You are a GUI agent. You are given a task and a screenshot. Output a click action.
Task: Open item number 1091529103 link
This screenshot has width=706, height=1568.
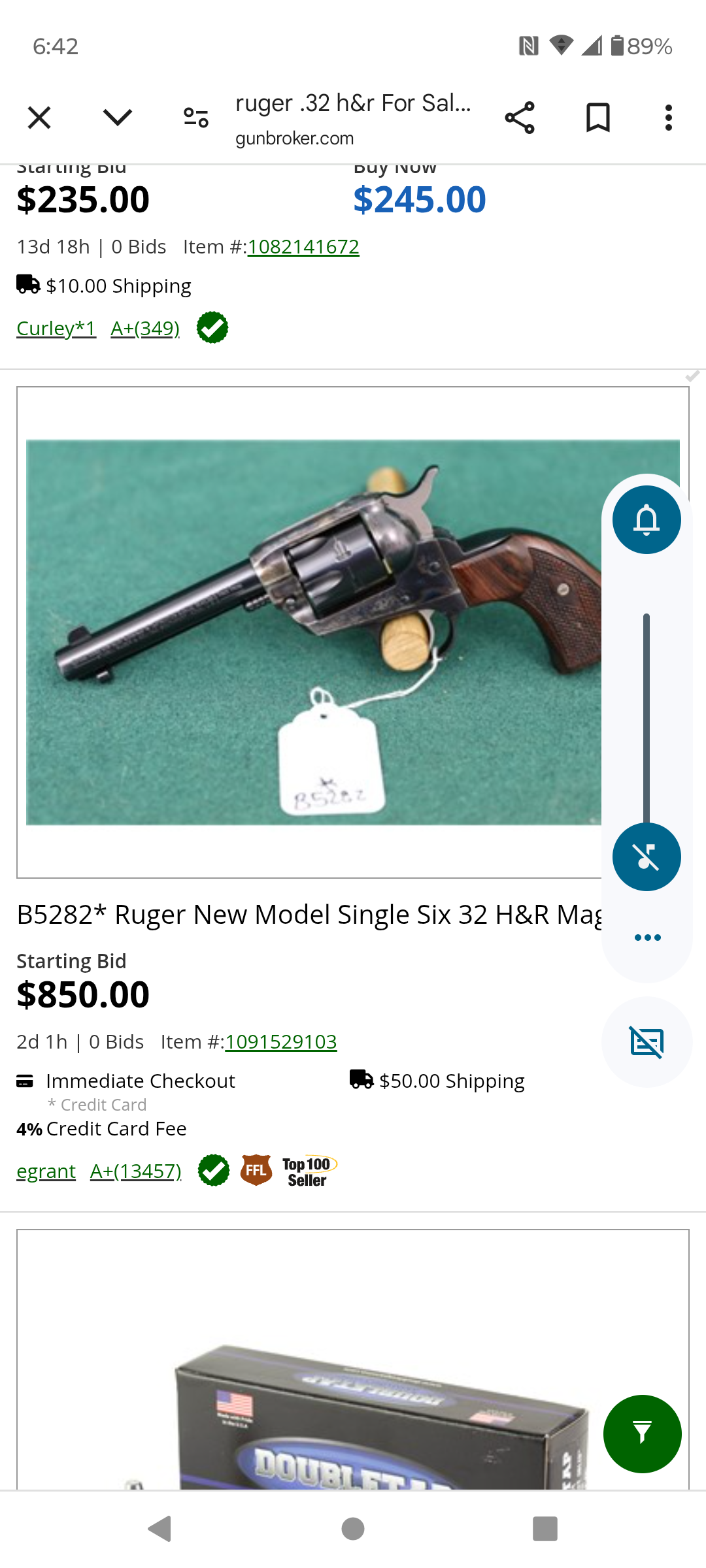pyautogui.click(x=281, y=1042)
